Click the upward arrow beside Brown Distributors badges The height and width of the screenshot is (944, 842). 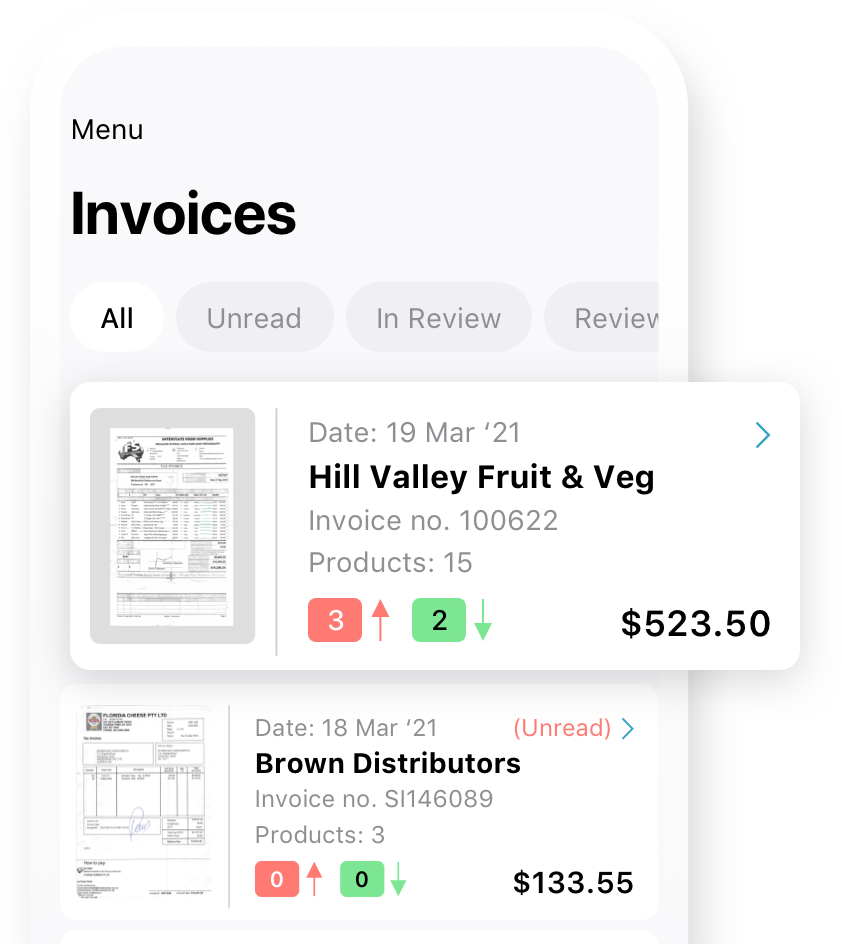310,880
